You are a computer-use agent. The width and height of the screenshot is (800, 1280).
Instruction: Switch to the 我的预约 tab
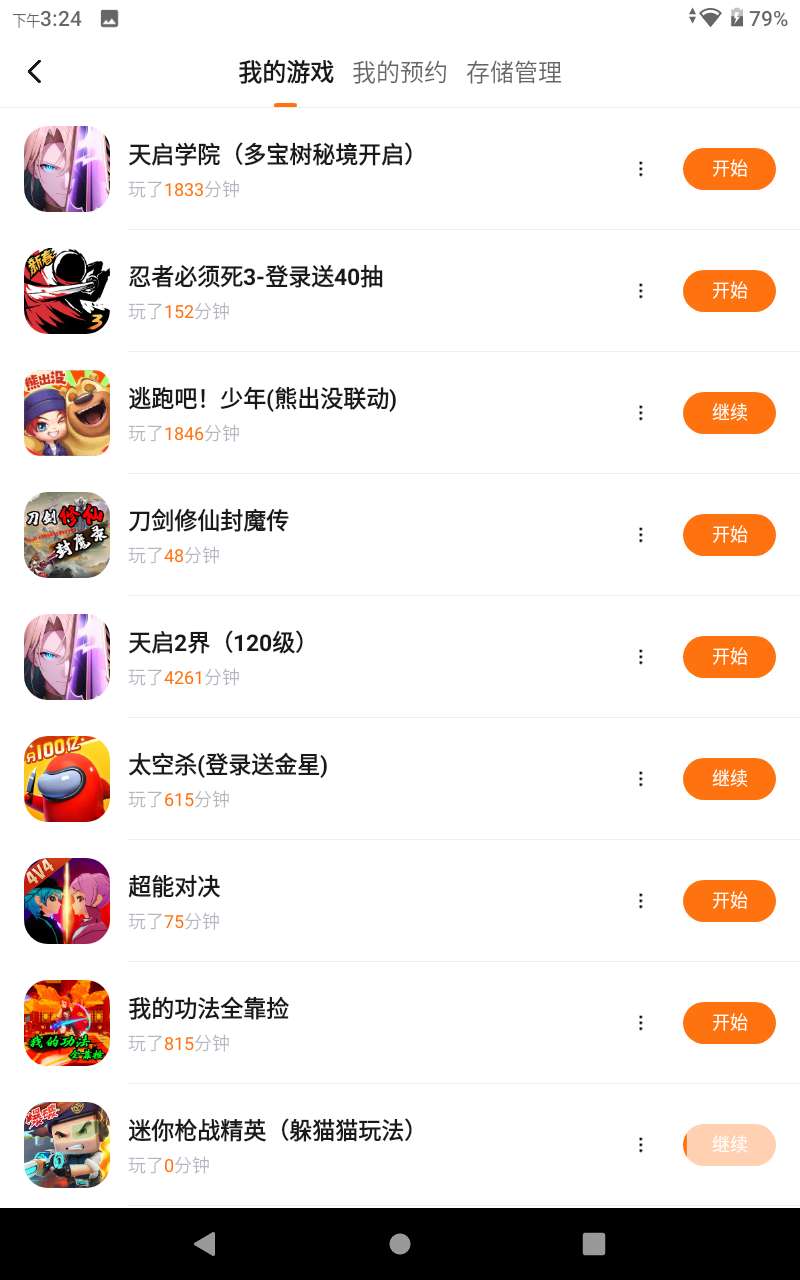tap(399, 72)
